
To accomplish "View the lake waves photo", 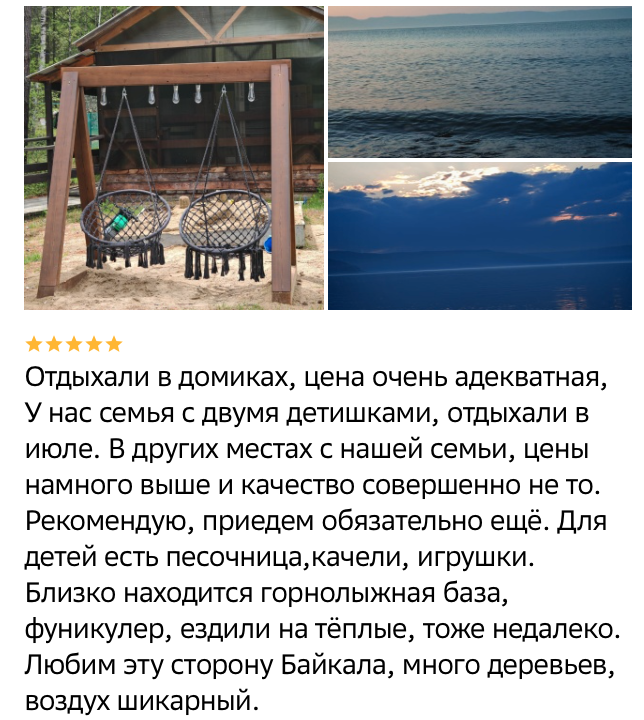I will click(x=480, y=81).
